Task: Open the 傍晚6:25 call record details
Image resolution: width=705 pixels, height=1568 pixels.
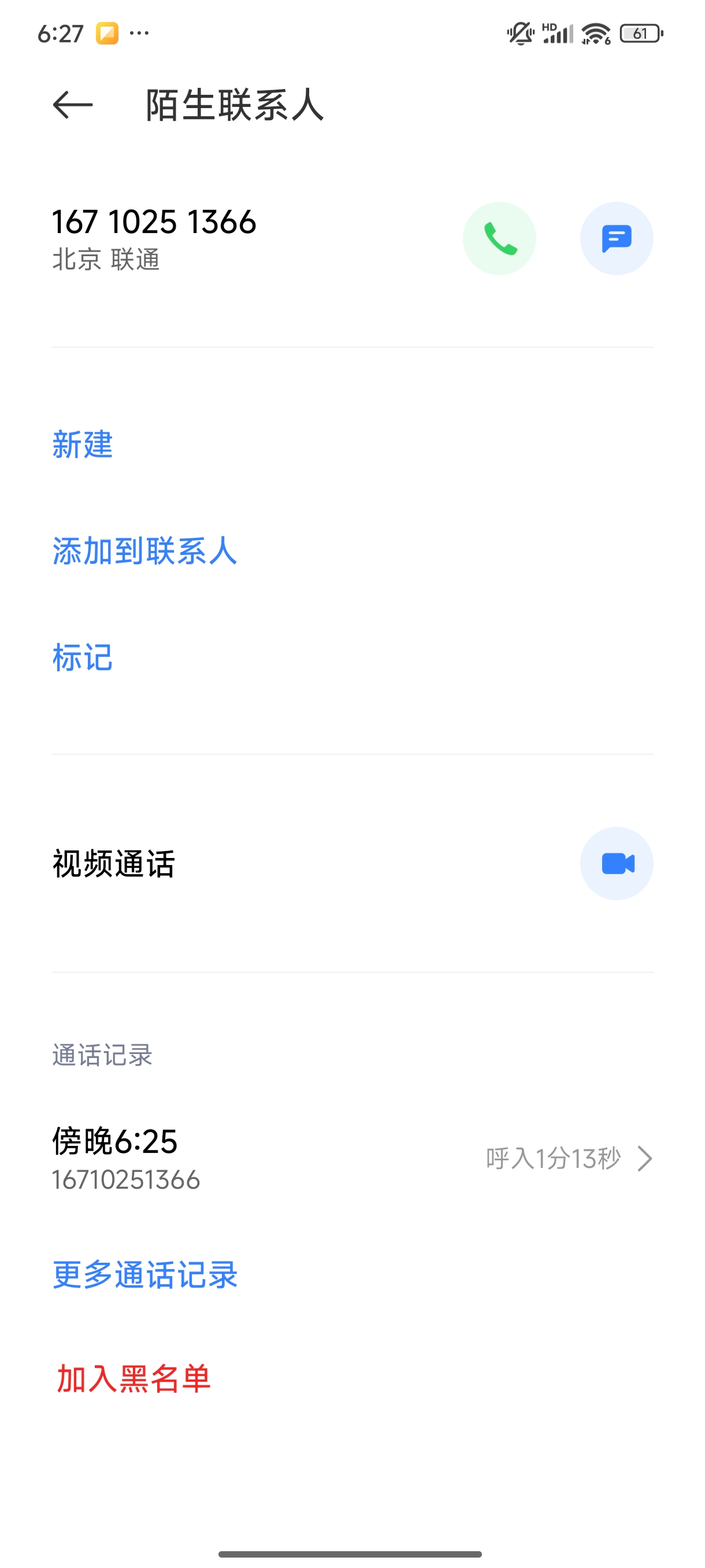Action: click(351, 1157)
